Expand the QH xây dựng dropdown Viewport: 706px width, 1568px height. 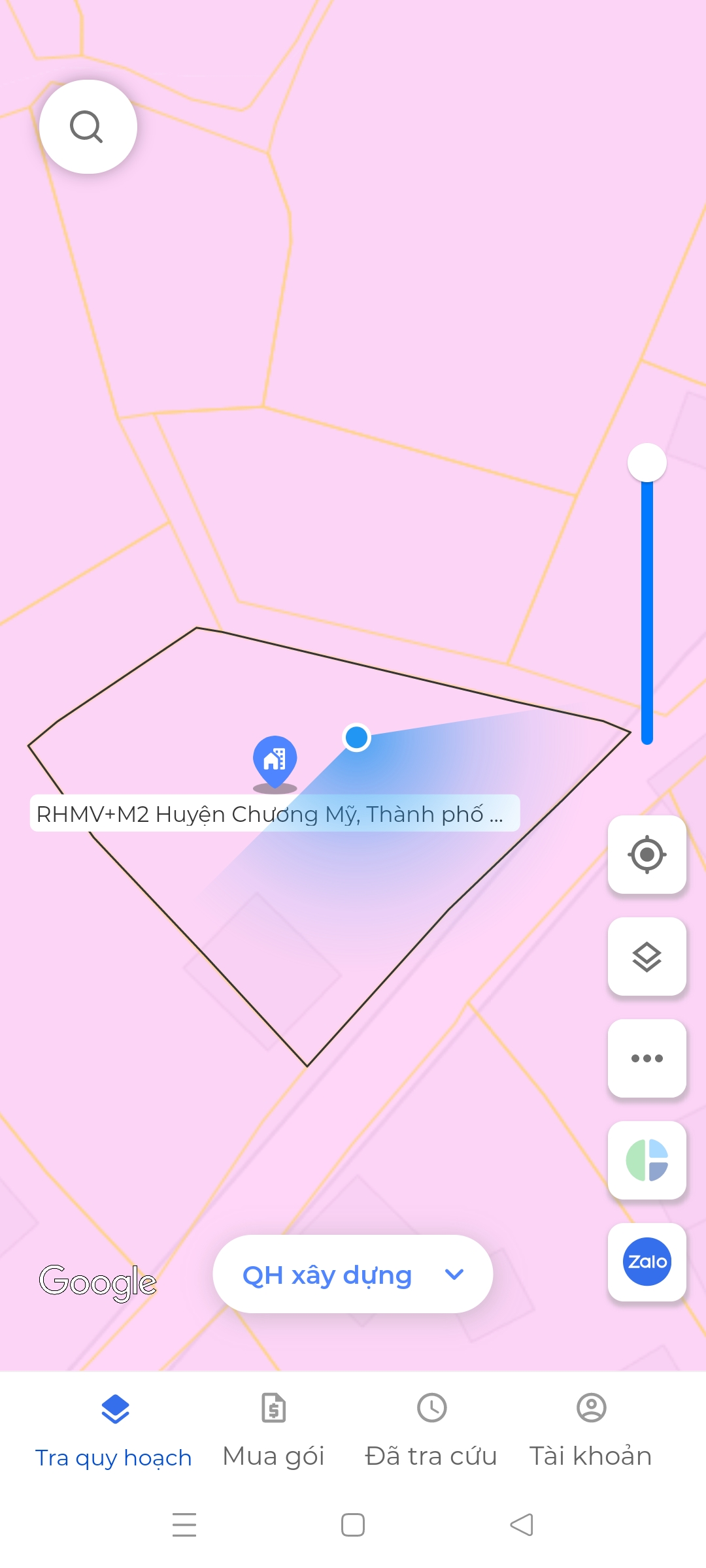[353, 1275]
